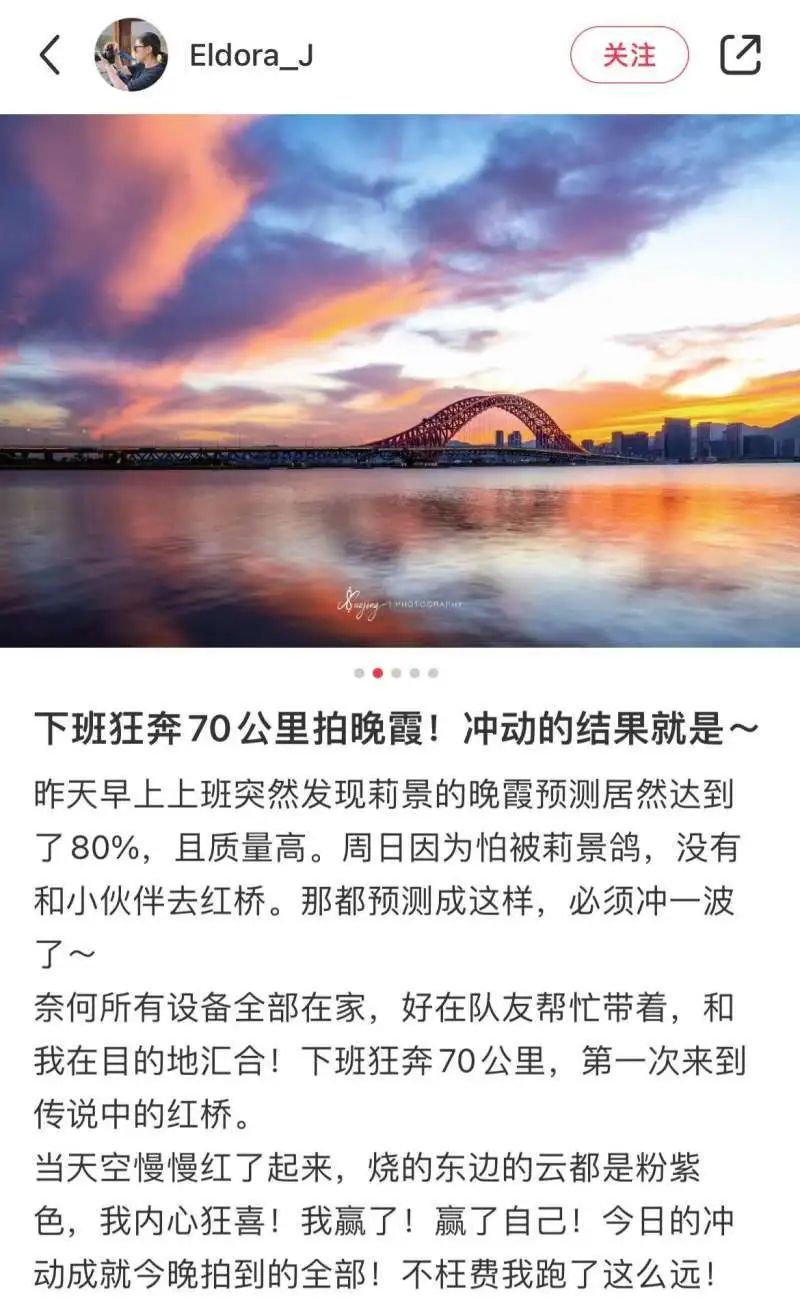
Task: Share this post via the share icon
Action: (x=740, y=55)
